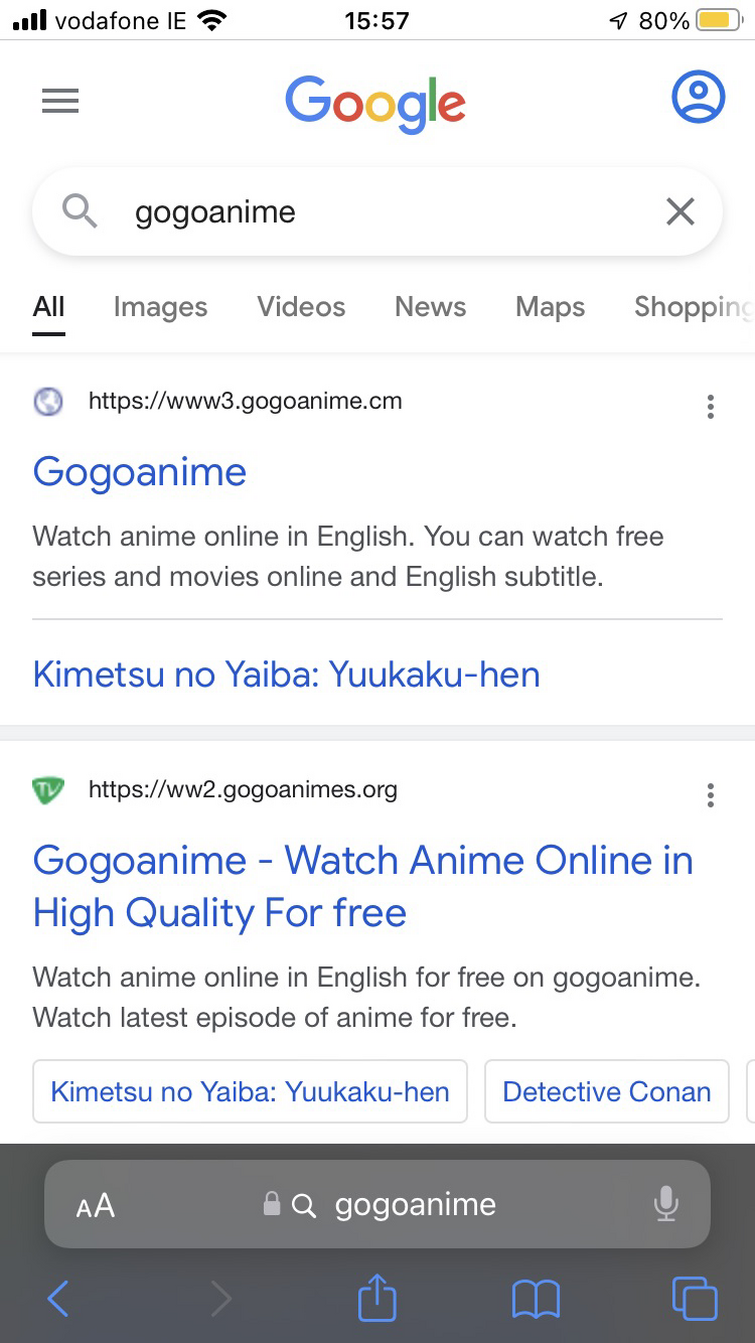Select the Detective Conan chip
Image resolution: width=755 pixels, height=1343 pixels.
point(607,1091)
